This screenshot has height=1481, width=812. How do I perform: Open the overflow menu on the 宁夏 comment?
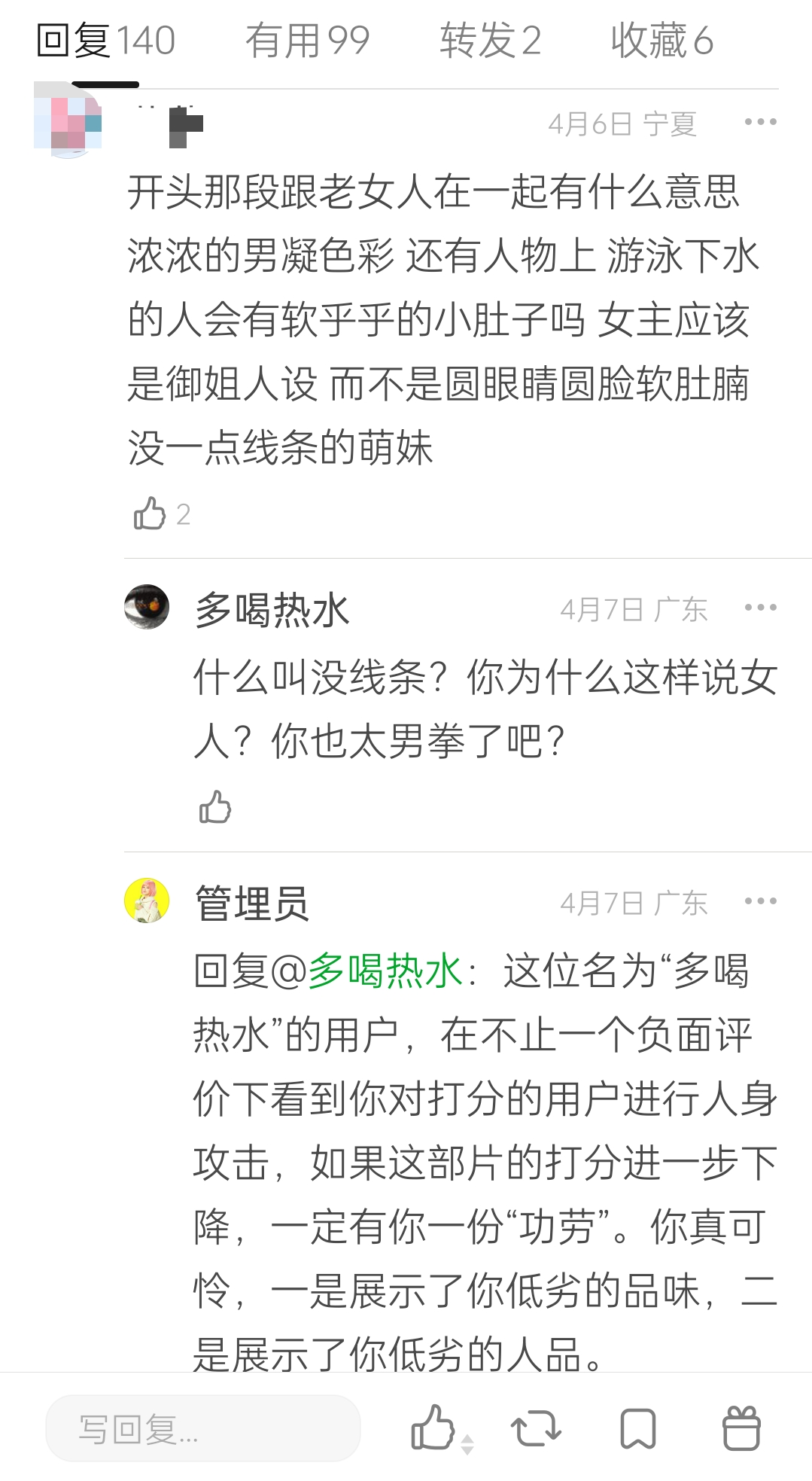pyautogui.click(x=760, y=122)
